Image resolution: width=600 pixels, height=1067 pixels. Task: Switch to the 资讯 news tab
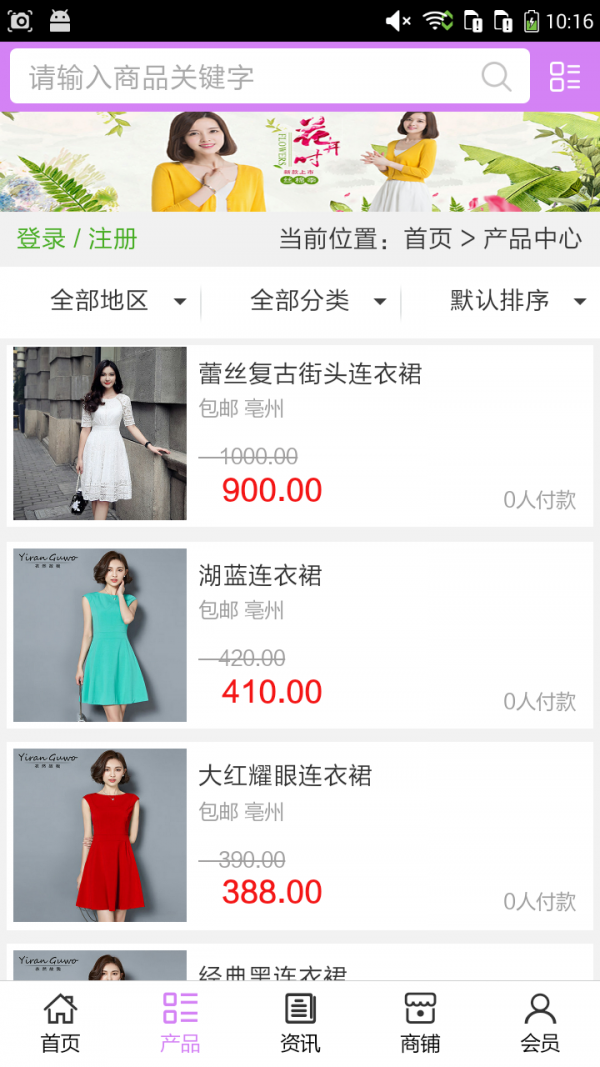pos(300,1023)
